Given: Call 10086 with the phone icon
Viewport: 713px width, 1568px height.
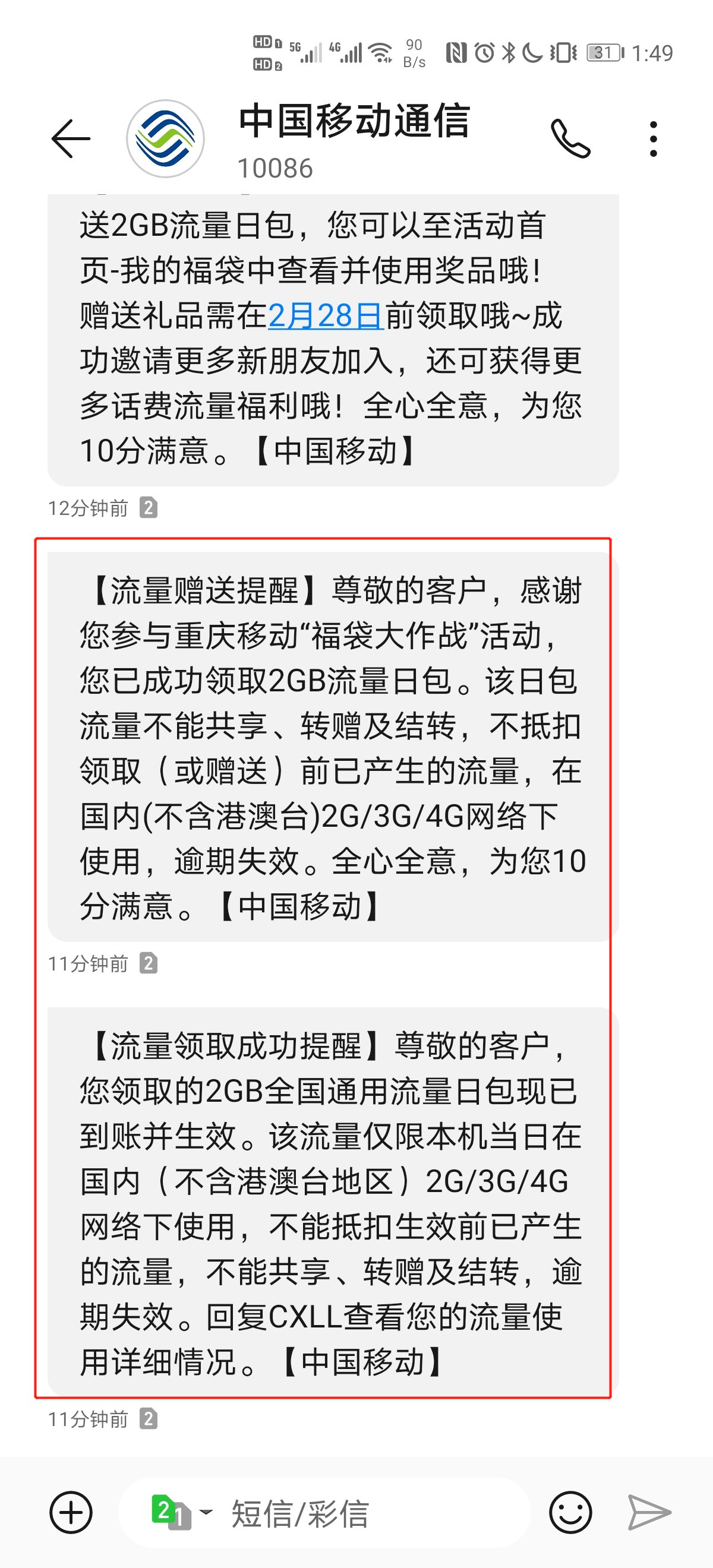Looking at the screenshot, I should click(570, 139).
